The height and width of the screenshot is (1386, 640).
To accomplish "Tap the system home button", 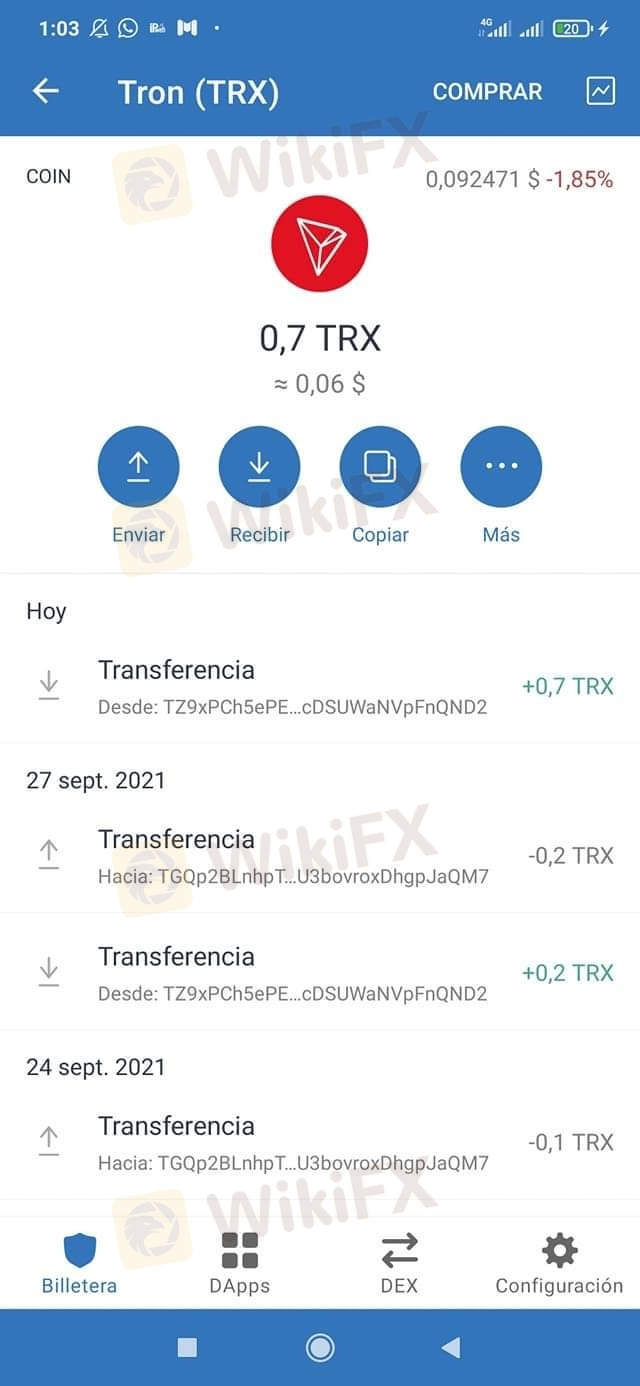I will [320, 1348].
